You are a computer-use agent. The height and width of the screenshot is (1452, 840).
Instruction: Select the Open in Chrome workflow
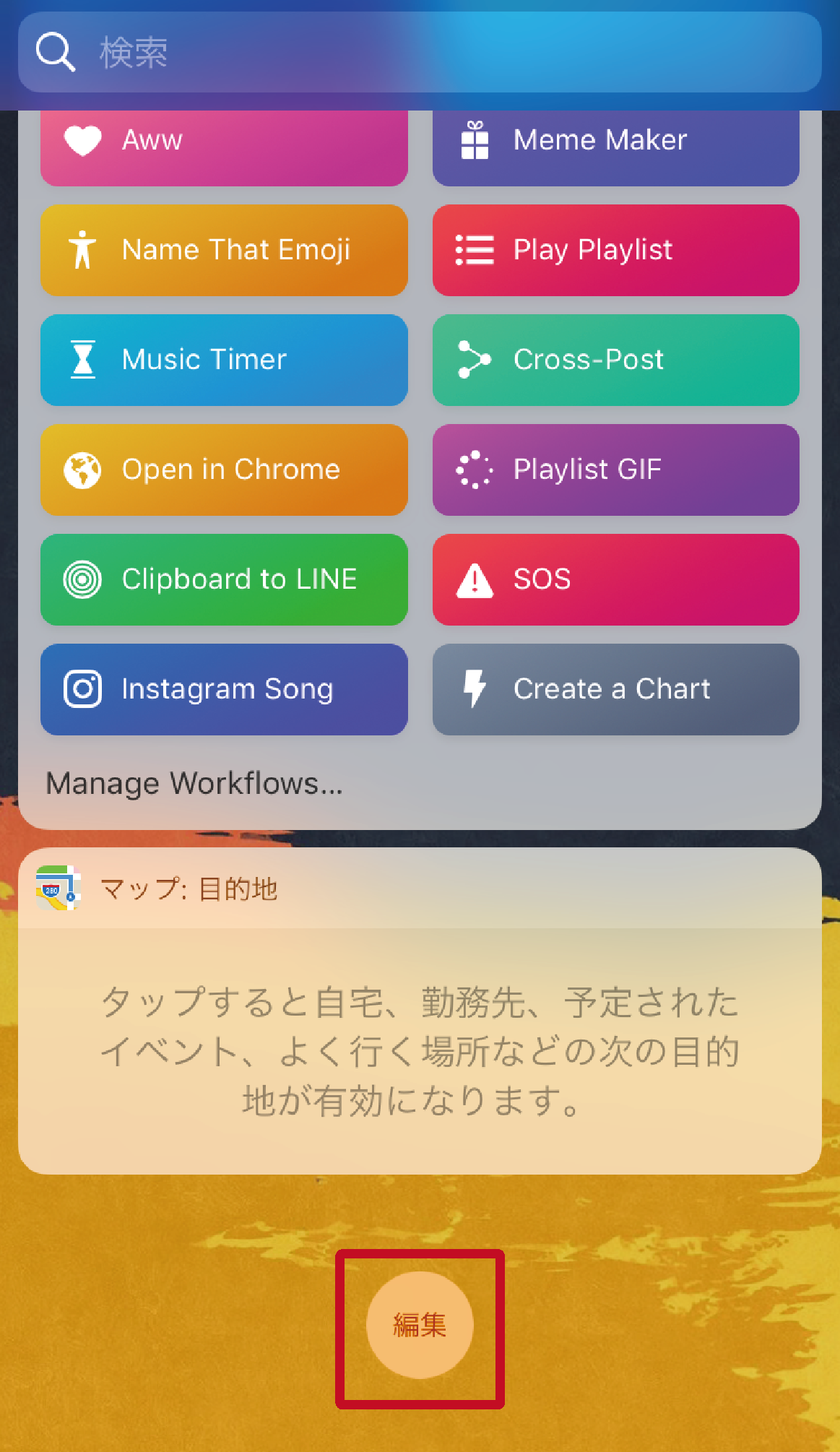(224, 470)
